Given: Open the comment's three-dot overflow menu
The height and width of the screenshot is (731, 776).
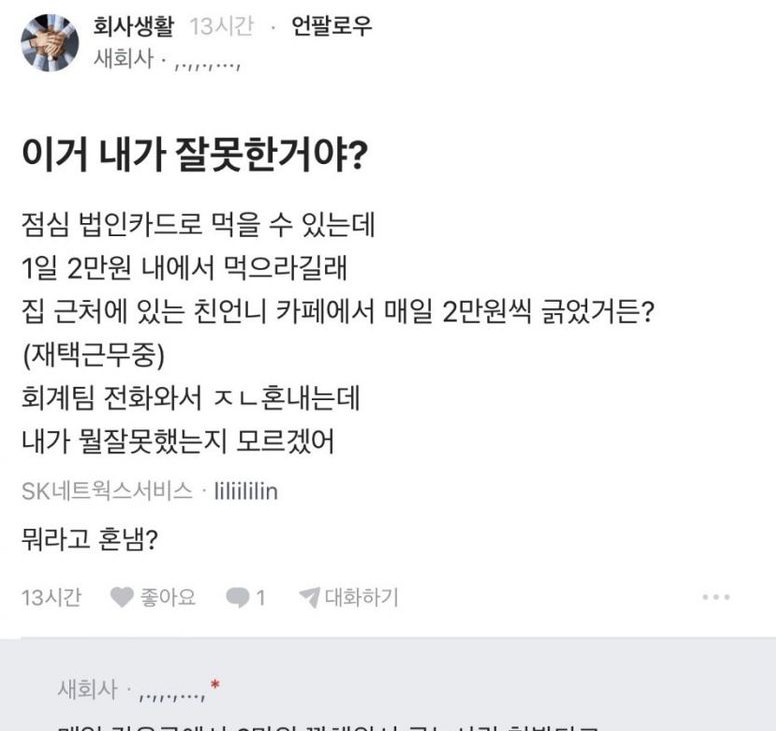Looking at the screenshot, I should click(x=716, y=598).
